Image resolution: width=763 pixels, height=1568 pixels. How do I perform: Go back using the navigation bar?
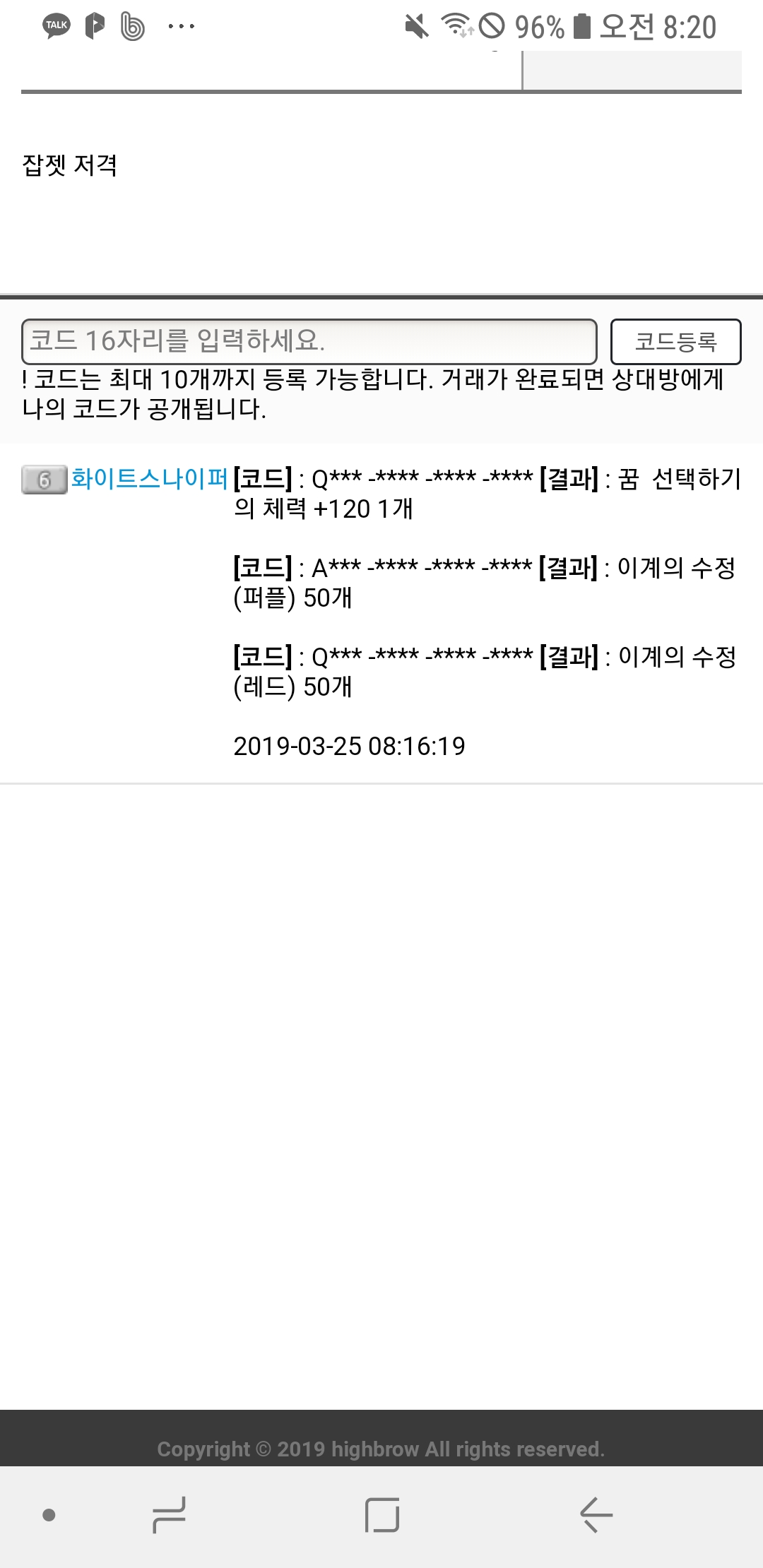(596, 1514)
